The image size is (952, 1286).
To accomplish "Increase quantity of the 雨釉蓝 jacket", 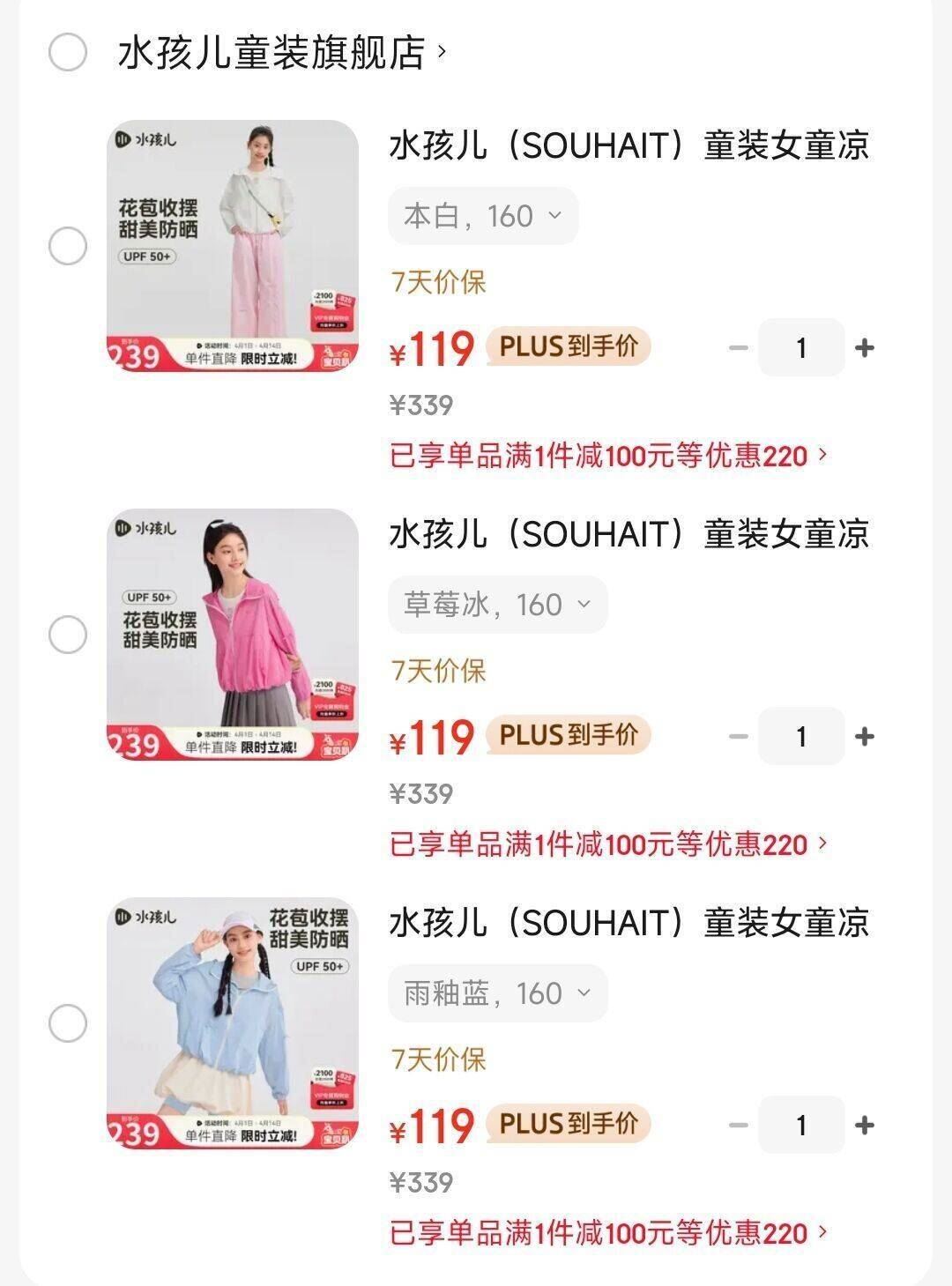I will (x=865, y=1125).
